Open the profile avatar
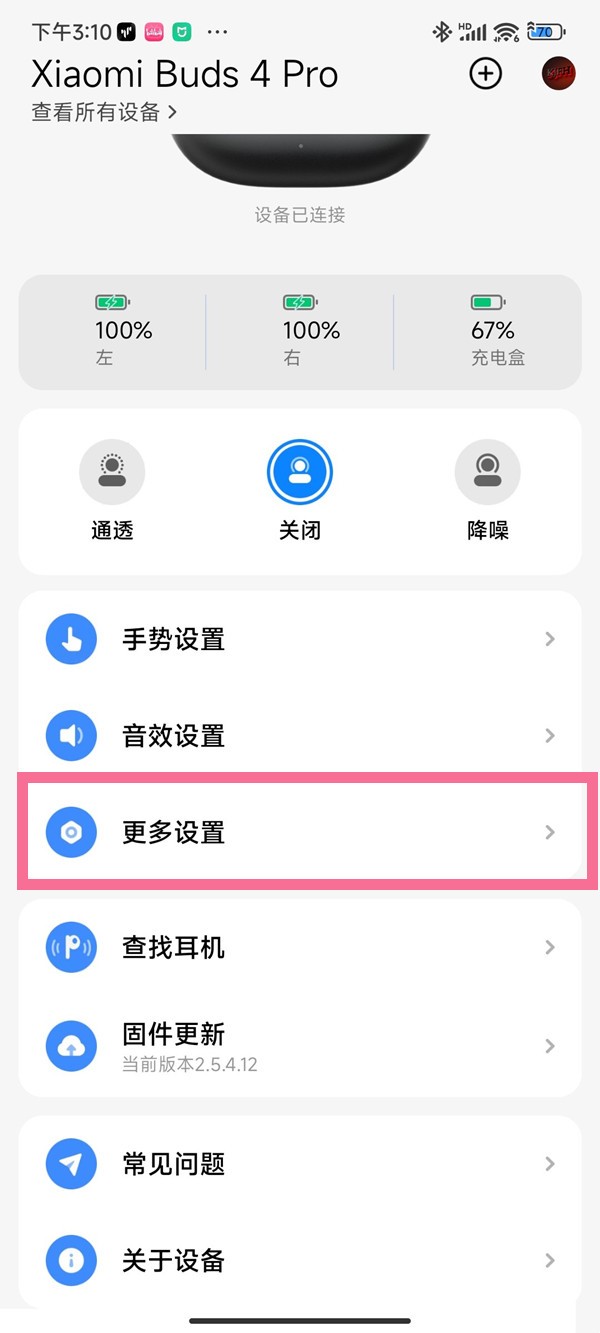The height and width of the screenshot is (1333, 600). click(x=558, y=73)
